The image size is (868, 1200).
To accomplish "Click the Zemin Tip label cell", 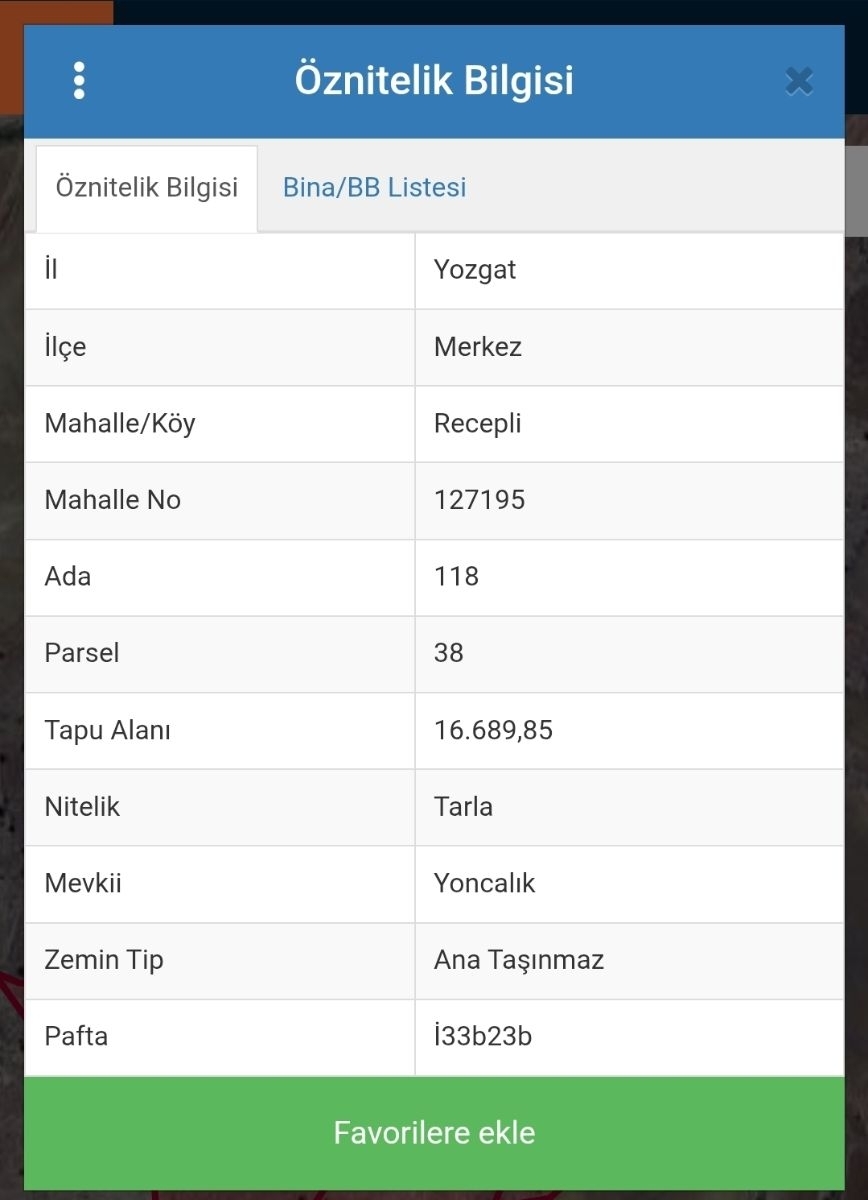I will click(x=103, y=960).
